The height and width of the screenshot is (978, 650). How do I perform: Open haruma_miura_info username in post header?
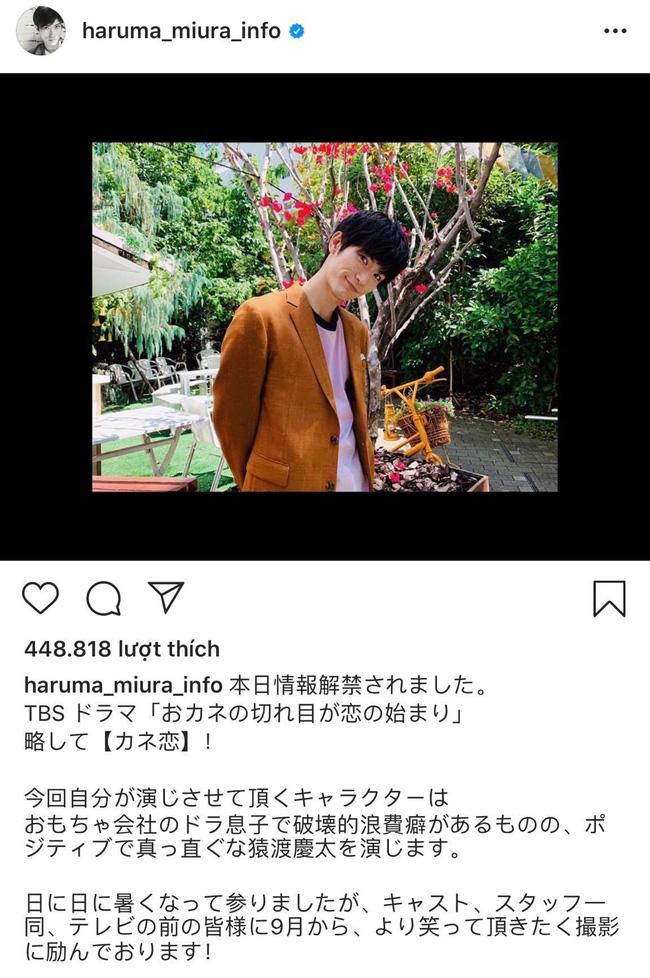(181, 31)
